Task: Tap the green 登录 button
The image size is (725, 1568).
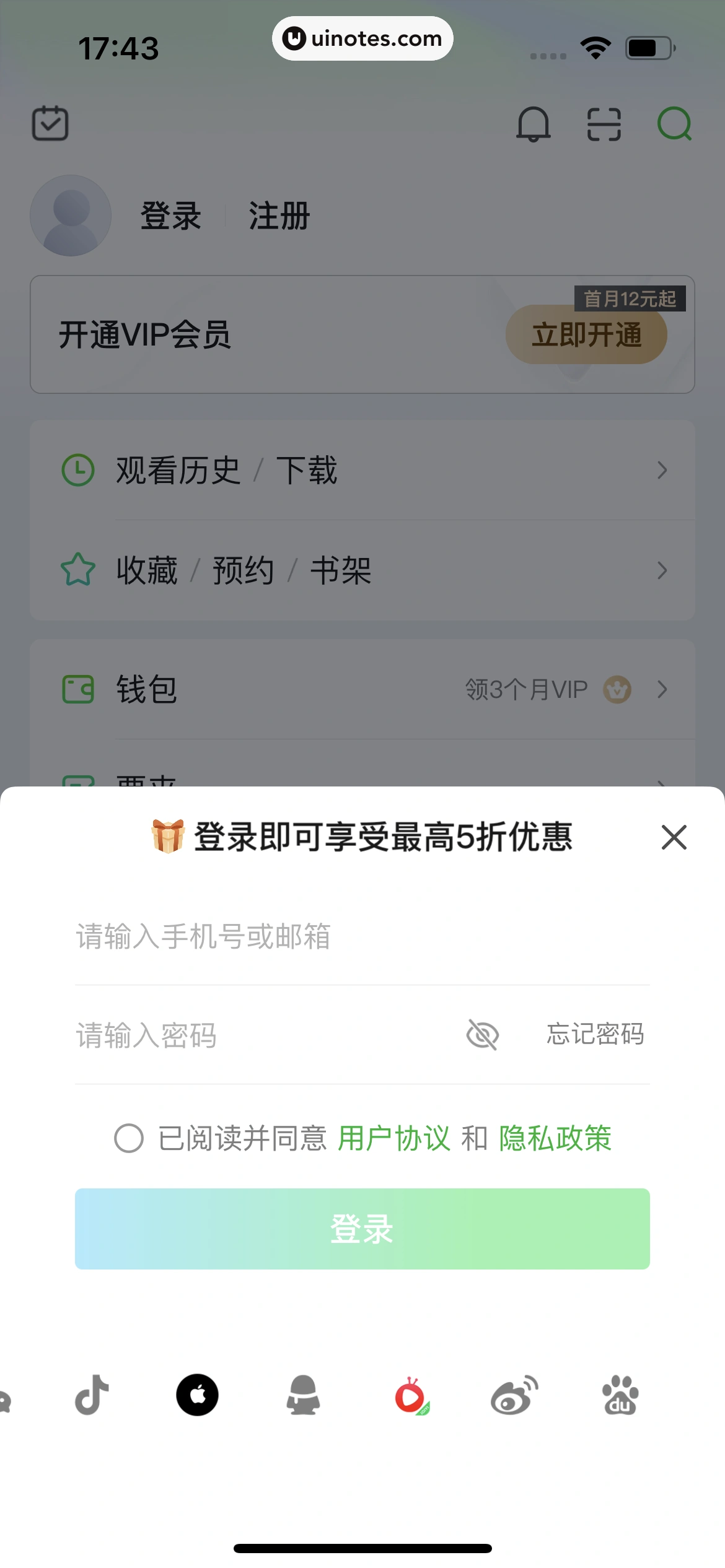Action: 362,1229
